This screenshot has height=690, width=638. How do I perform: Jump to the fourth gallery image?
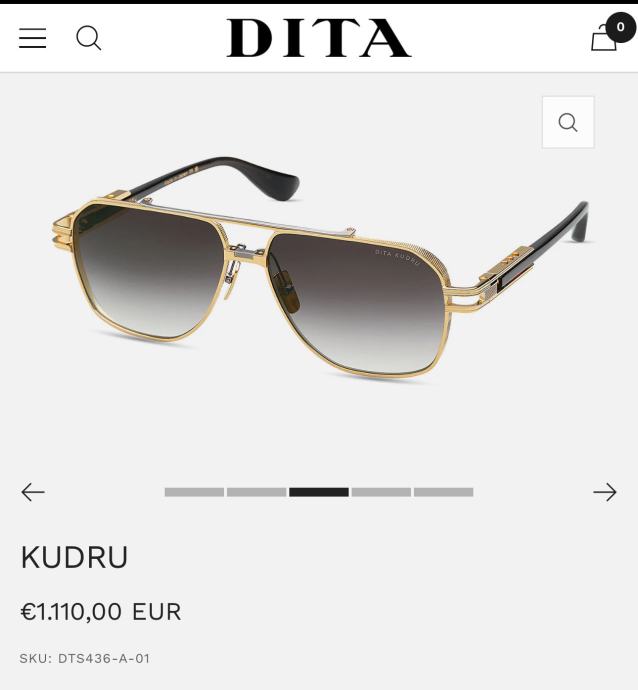coord(381,492)
